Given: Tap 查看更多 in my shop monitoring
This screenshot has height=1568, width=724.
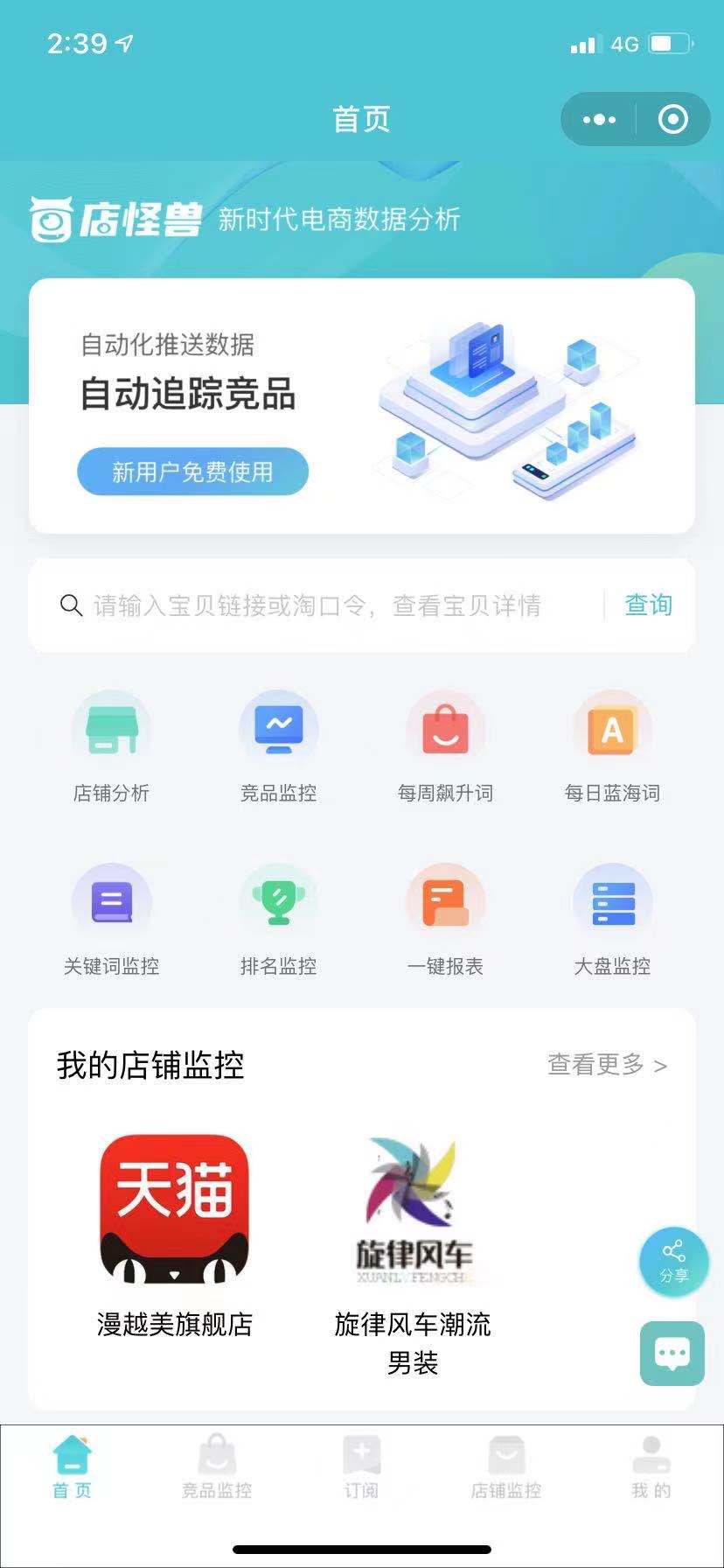Looking at the screenshot, I should (x=607, y=1065).
